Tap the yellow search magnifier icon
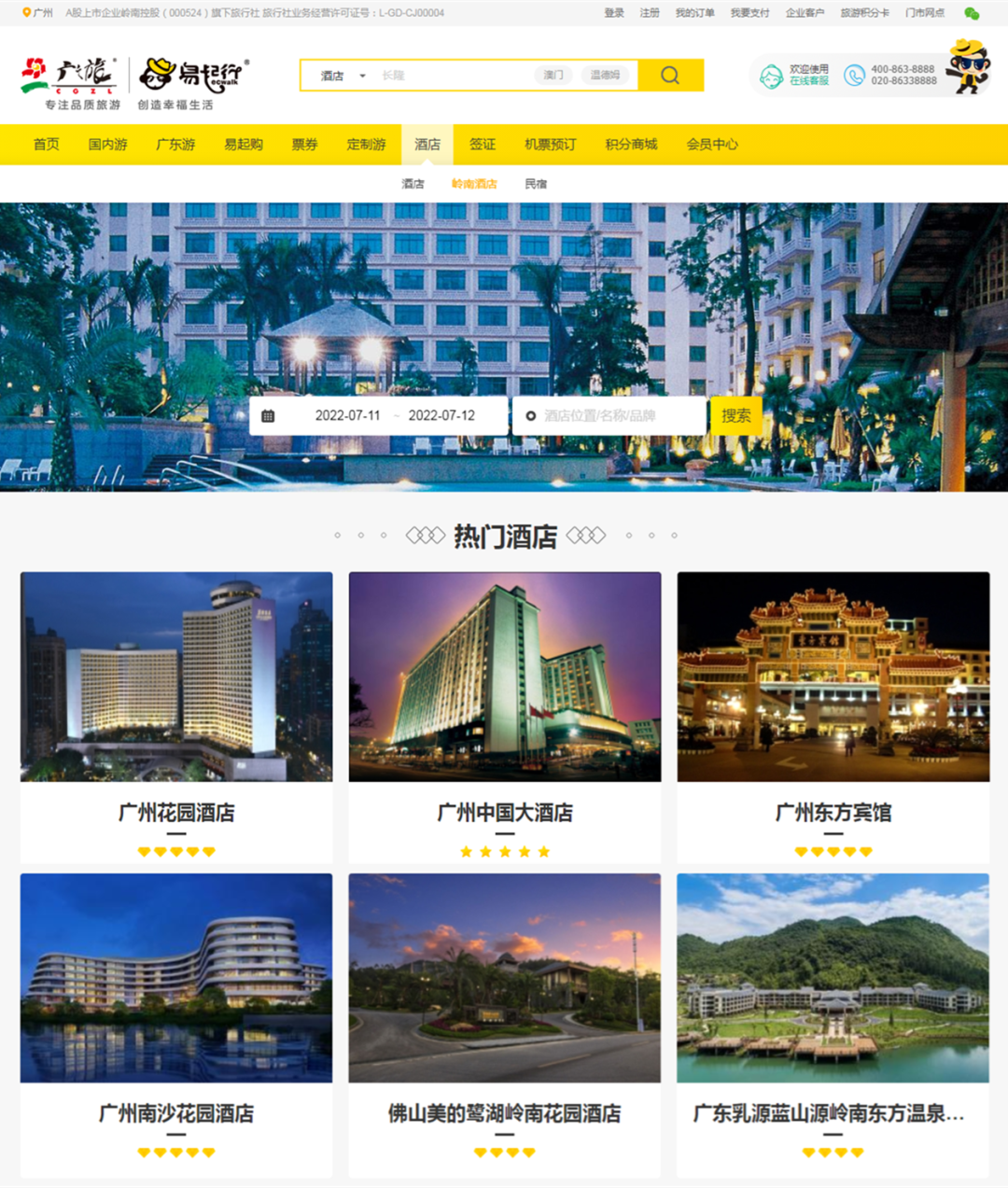1008x1188 pixels. coord(670,76)
